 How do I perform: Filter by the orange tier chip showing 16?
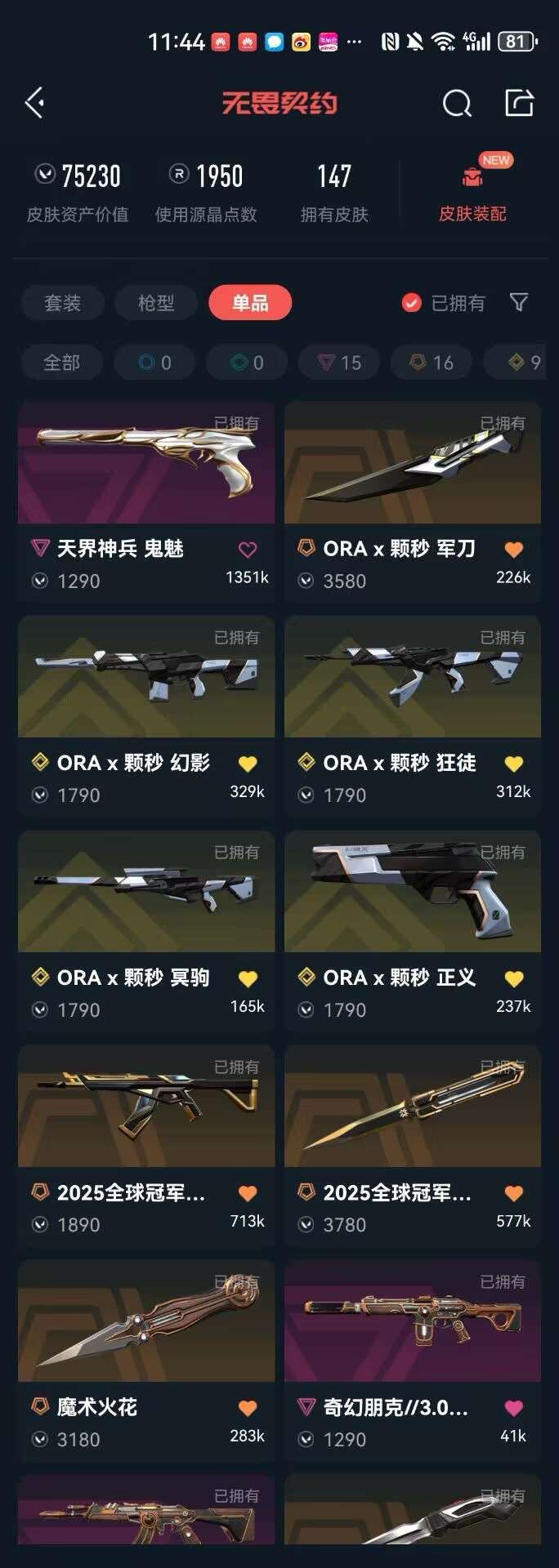[432, 363]
